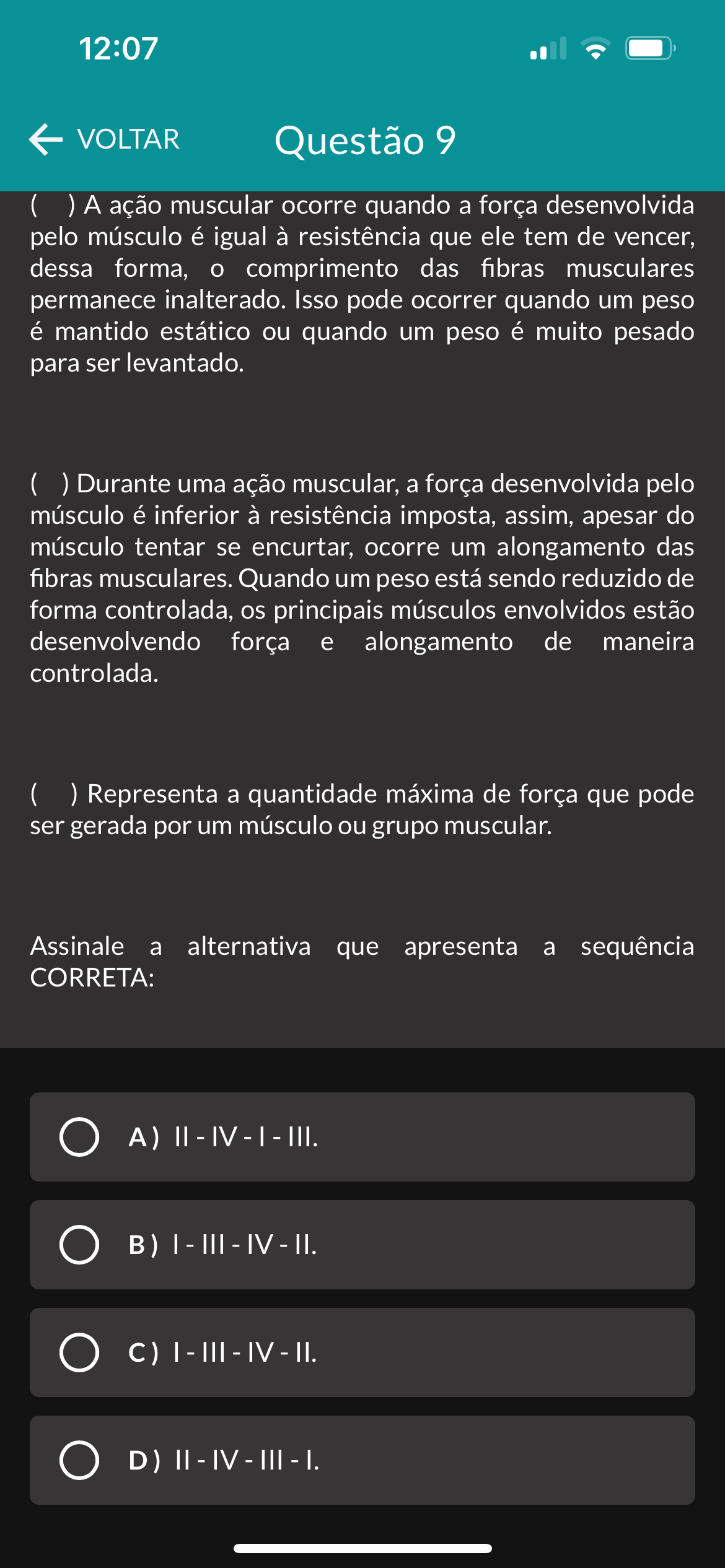Mark answer D) II - IV - III - I
725x1568 pixels.
(362, 1460)
